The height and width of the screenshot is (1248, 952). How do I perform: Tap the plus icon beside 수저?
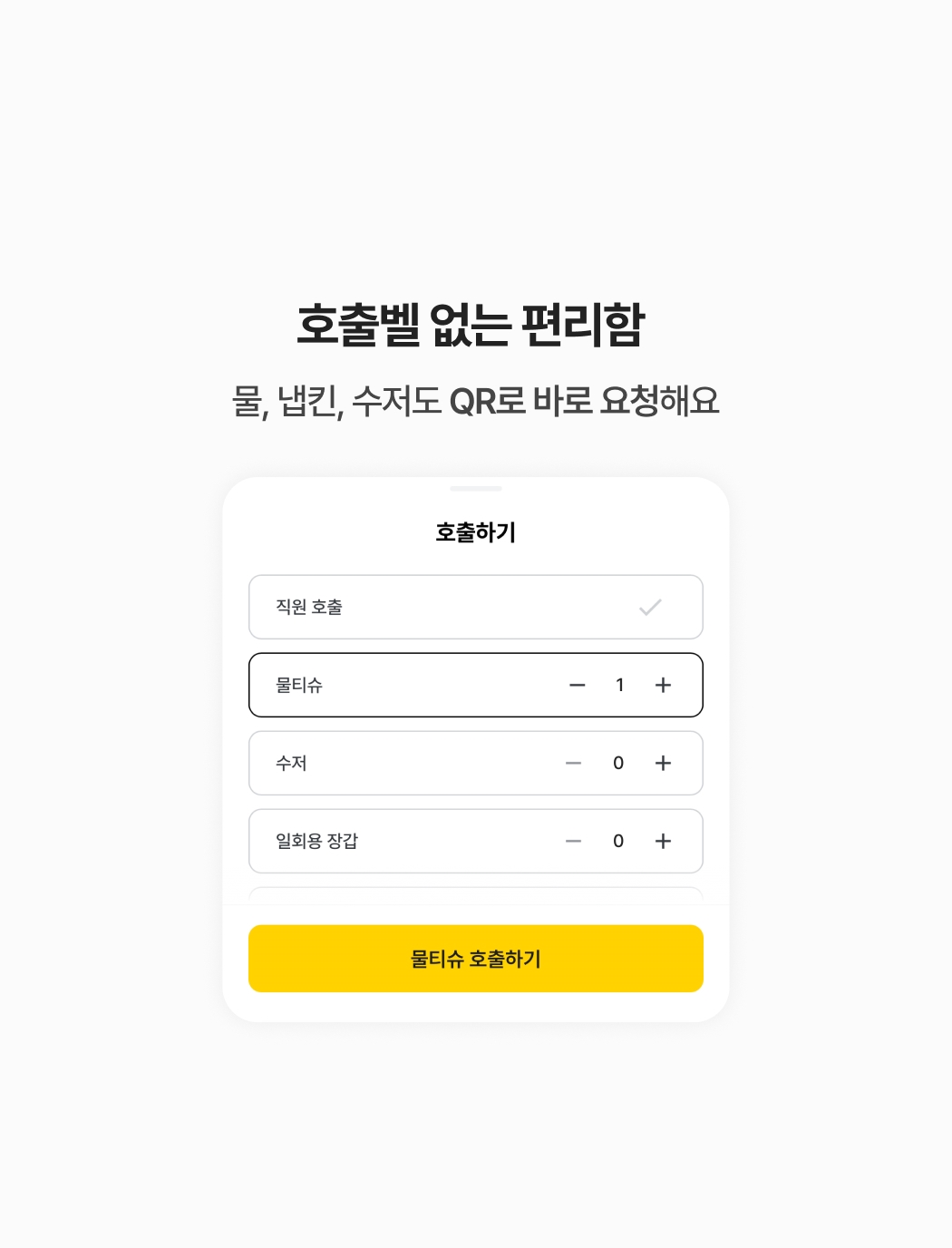tap(663, 763)
